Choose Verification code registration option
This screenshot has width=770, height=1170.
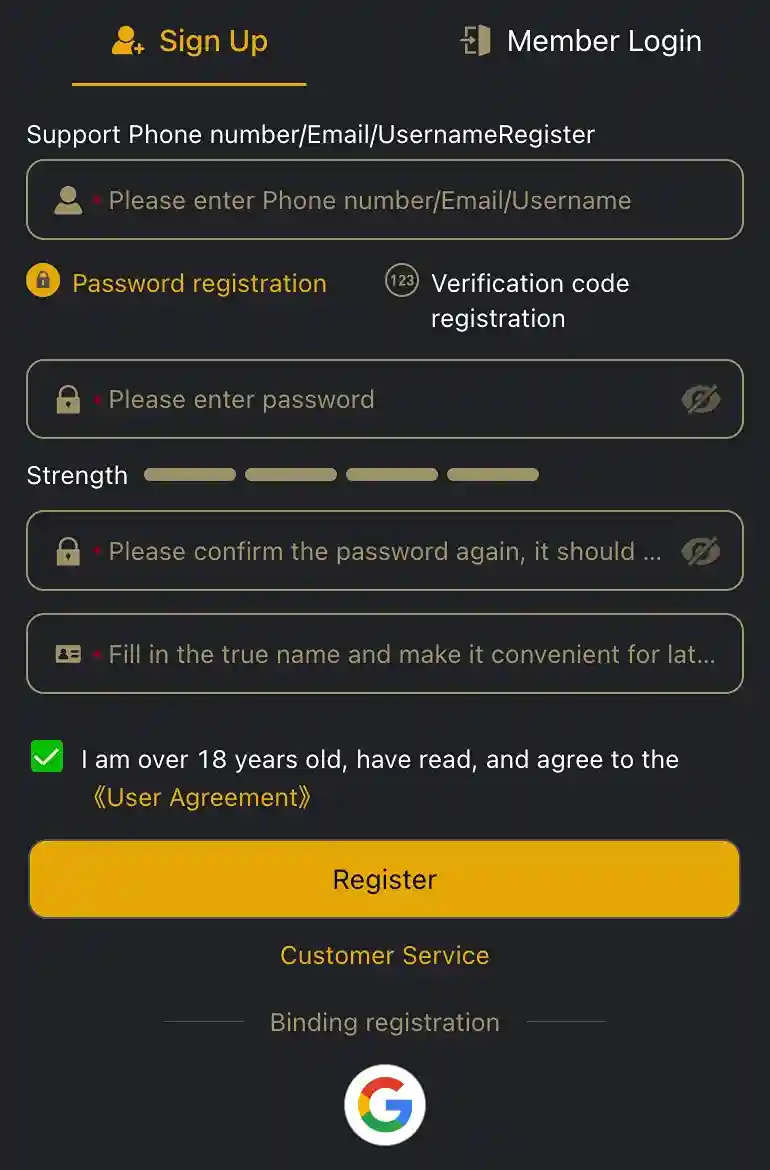click(x=507, y=300)
